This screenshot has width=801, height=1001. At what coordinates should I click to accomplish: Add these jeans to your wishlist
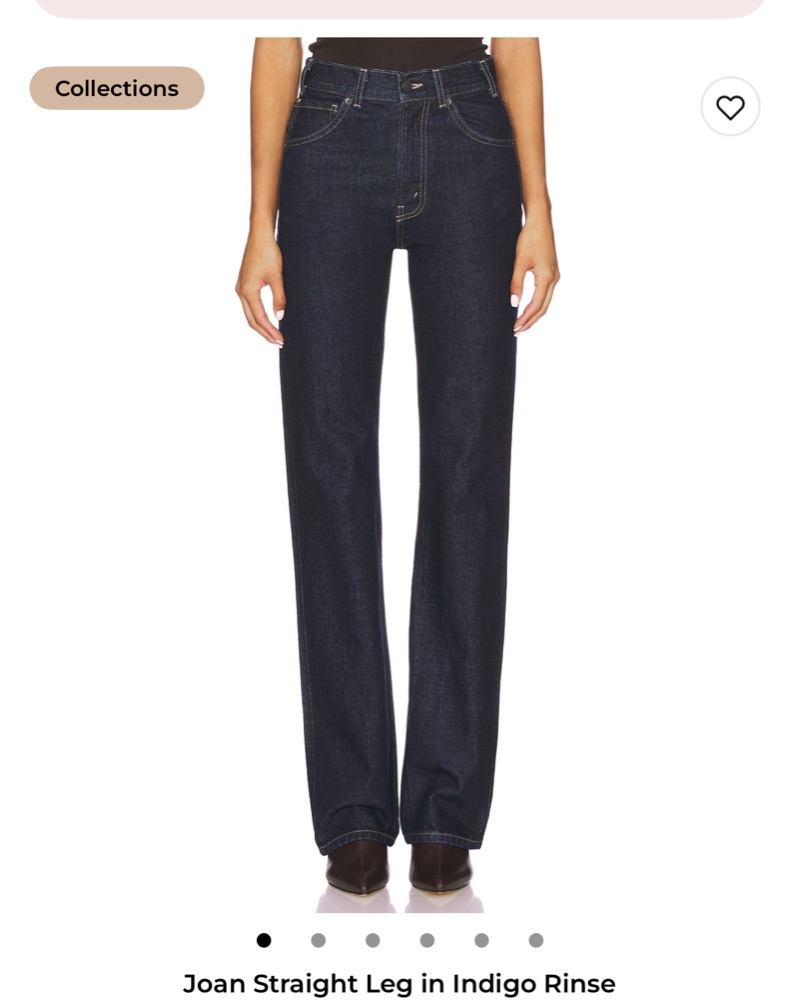point(730,107)
